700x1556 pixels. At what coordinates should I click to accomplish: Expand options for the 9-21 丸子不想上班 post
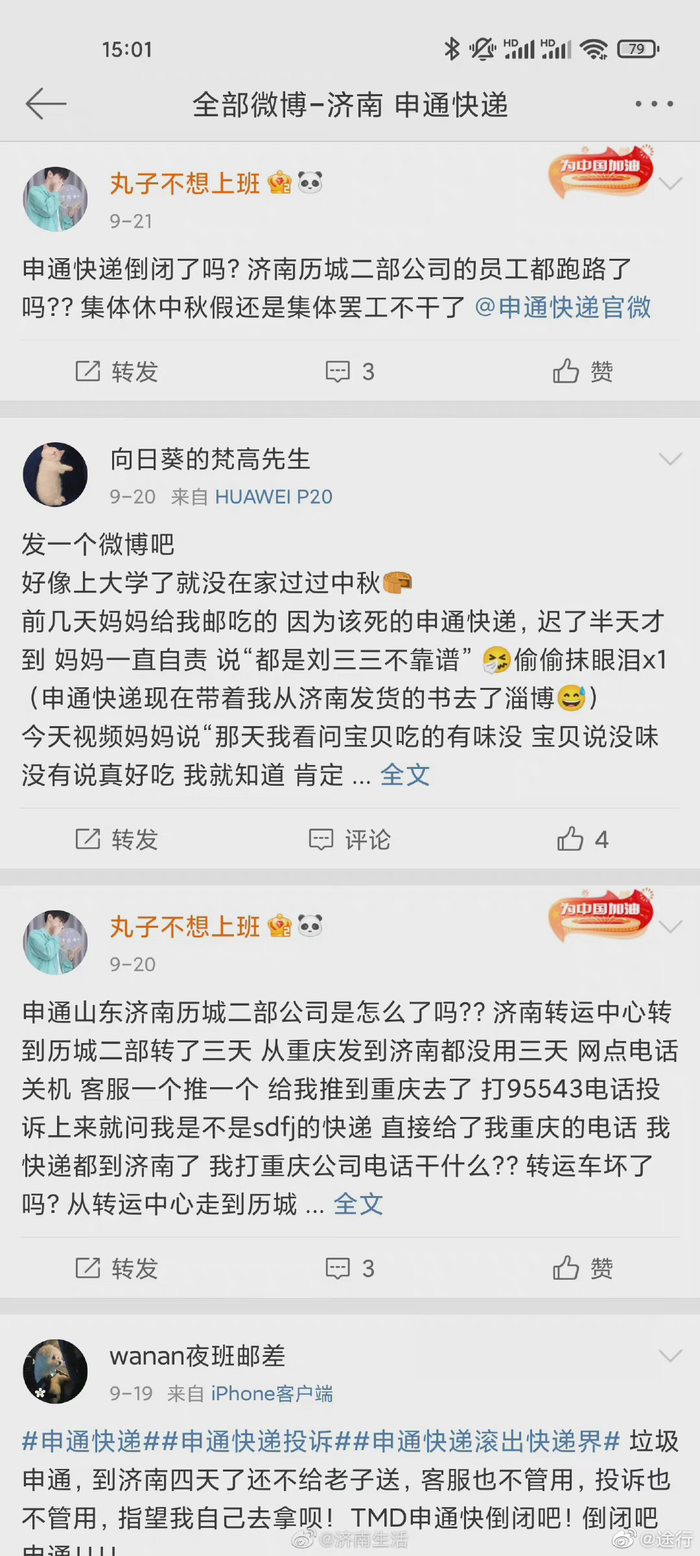pos(670,184)
